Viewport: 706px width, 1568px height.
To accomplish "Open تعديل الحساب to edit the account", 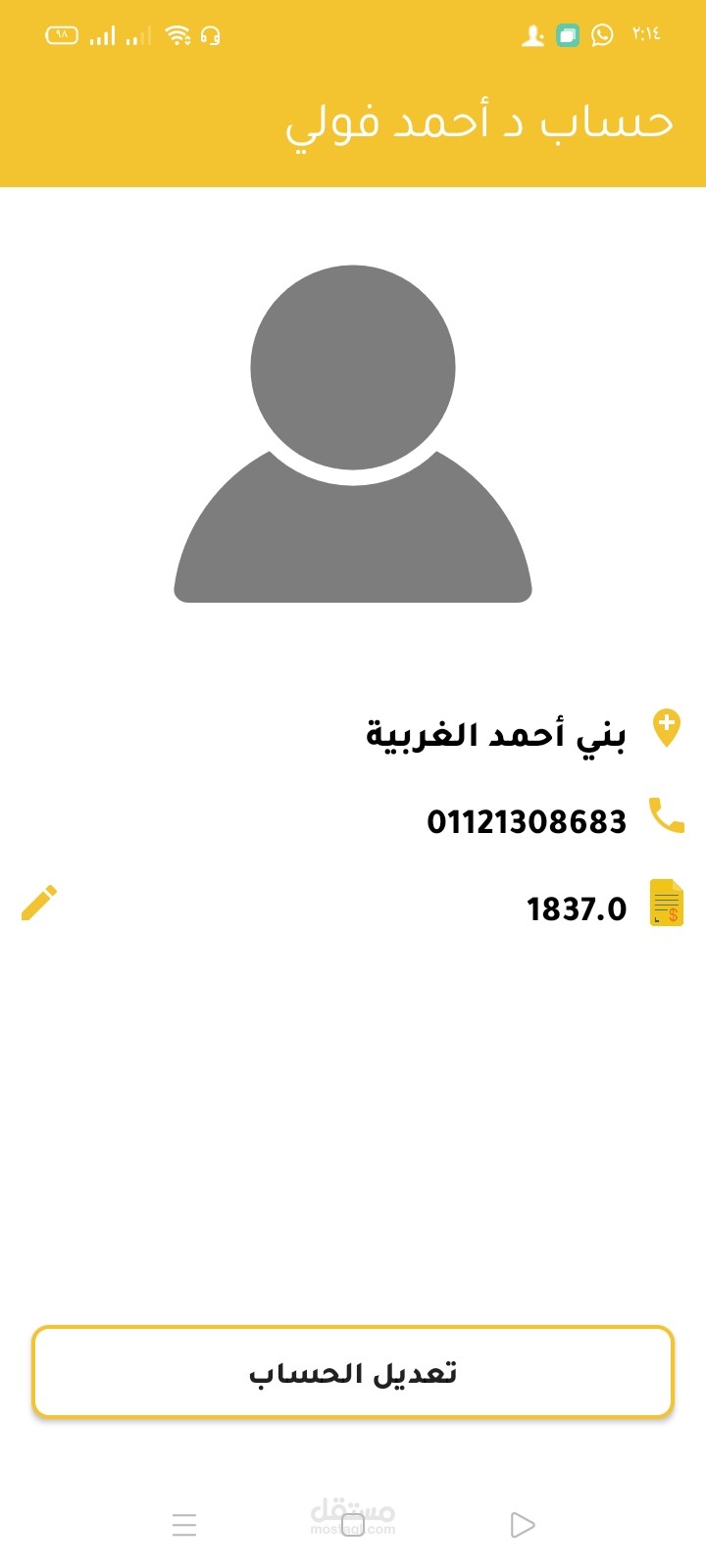I will point(353,1372).
